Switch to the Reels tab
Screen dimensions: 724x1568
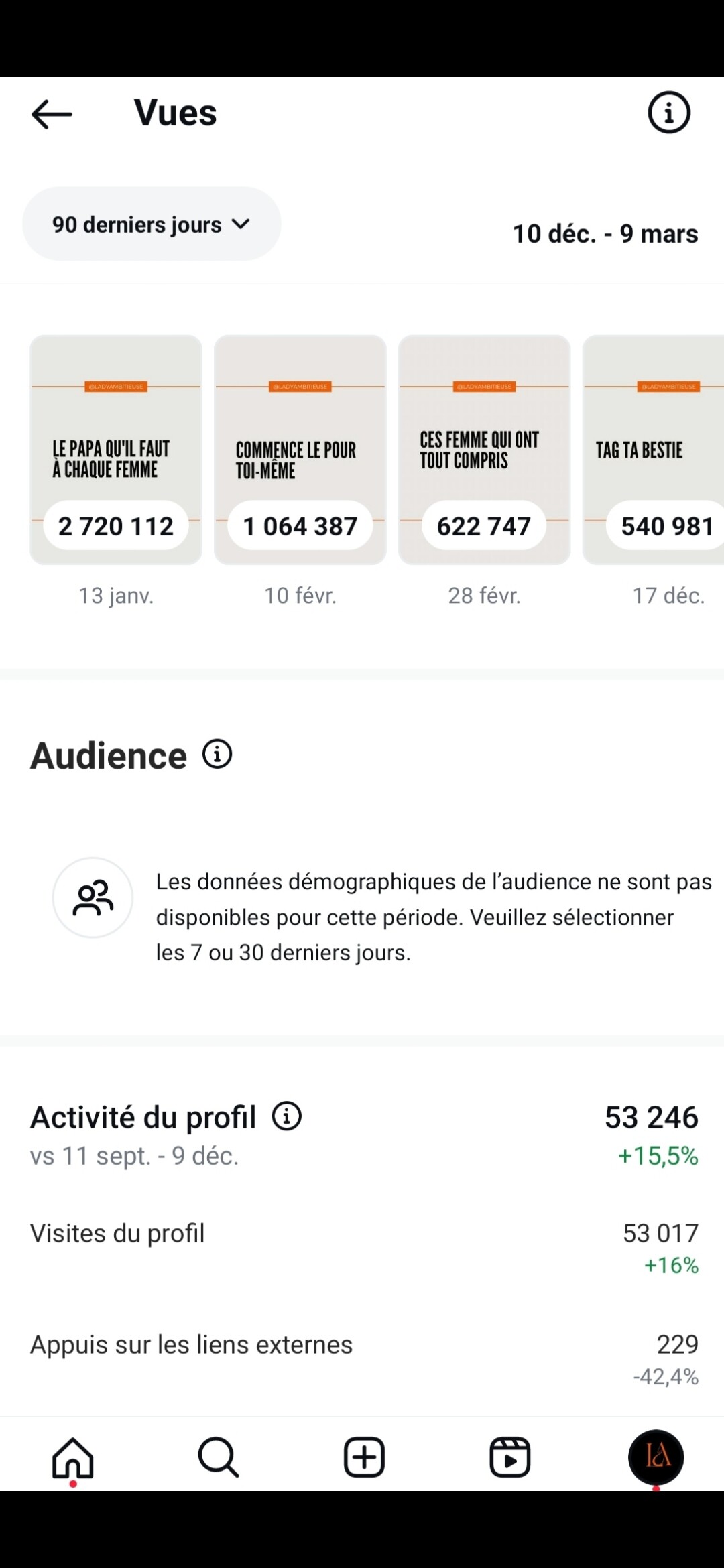tap(510, 1457)
